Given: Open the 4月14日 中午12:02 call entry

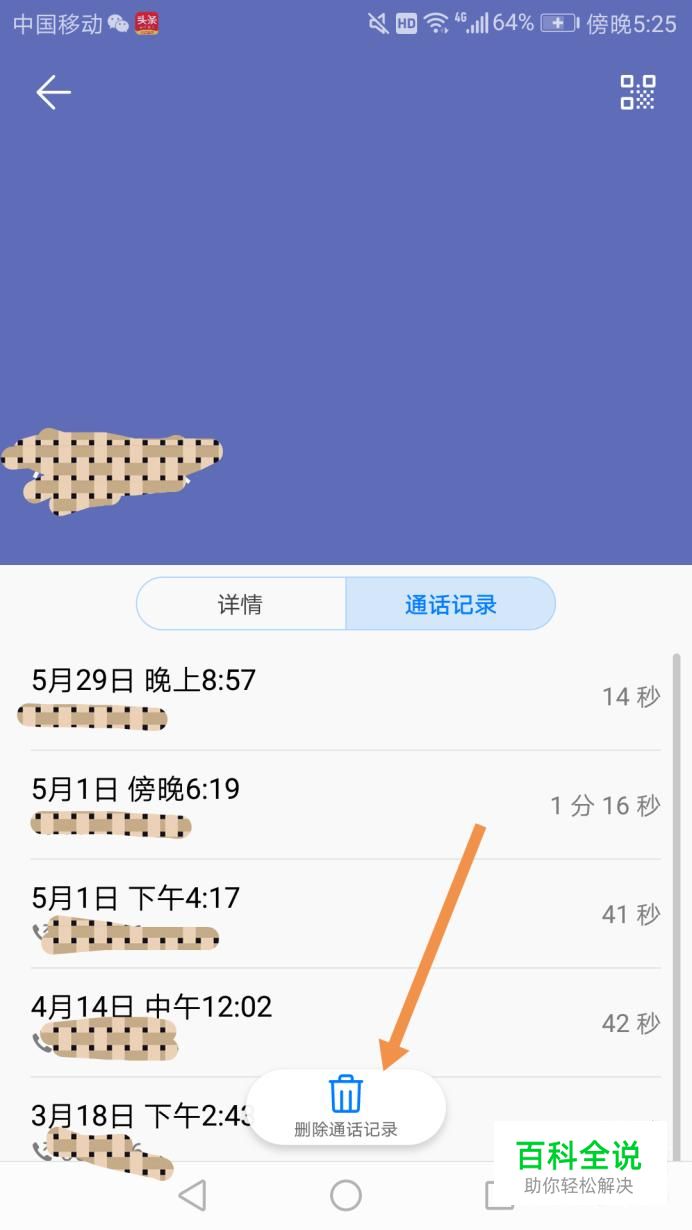Looking at the screenshot, I should pyautogui.click(x=345, y=1023).
